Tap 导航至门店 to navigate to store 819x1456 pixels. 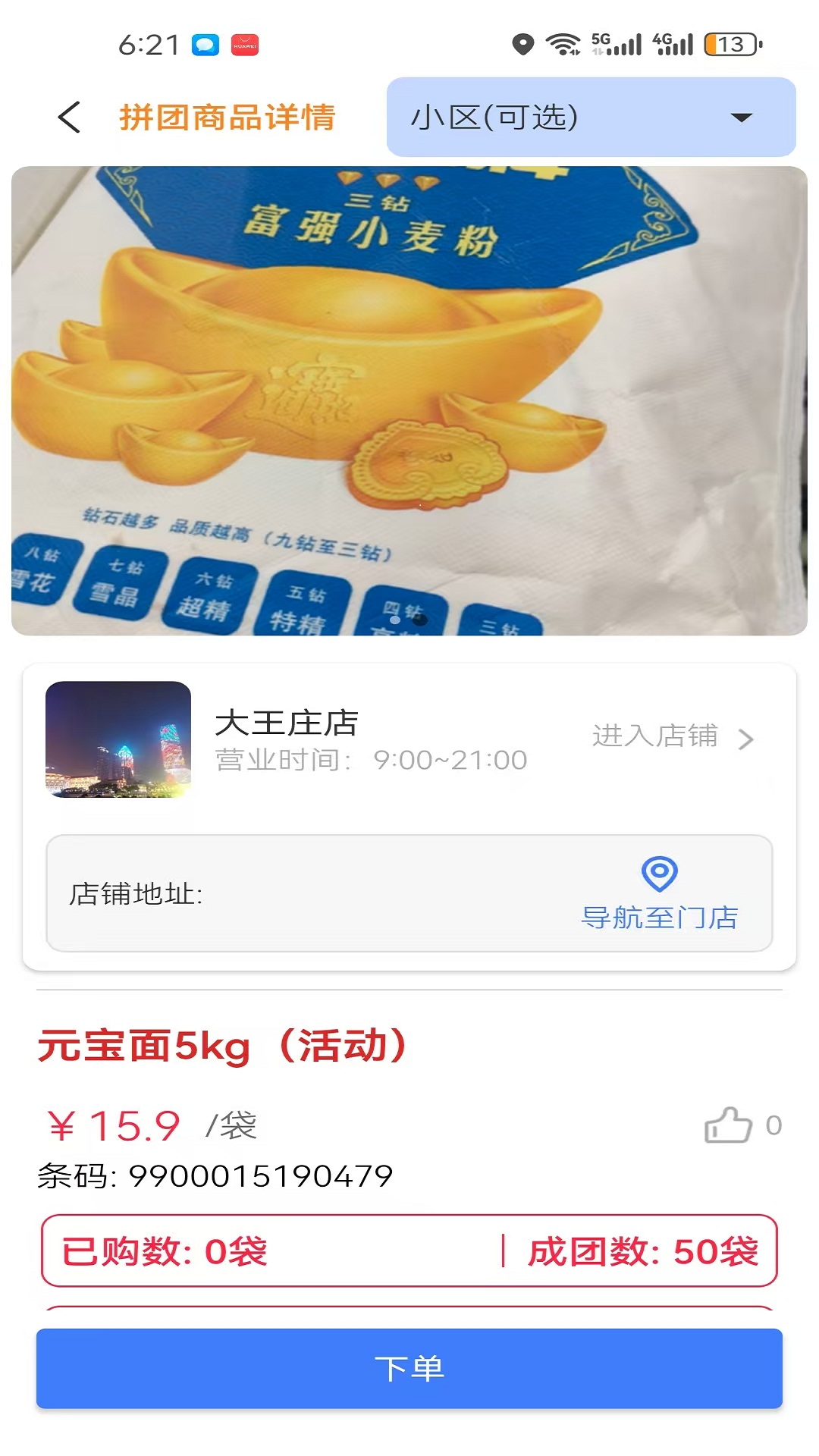coord(659,919)
